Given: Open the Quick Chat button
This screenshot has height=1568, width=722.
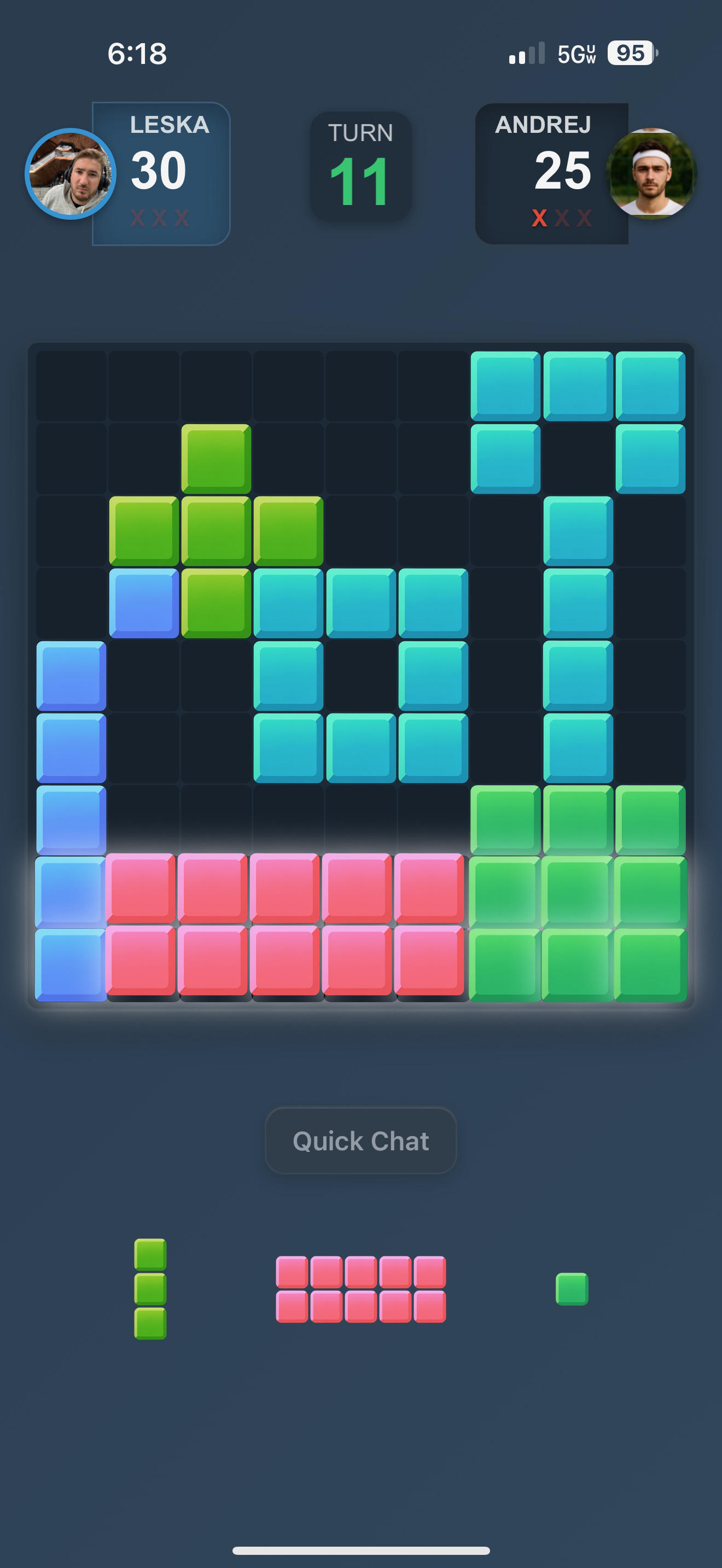Looking at the screenshot, I should (361, 1140).
